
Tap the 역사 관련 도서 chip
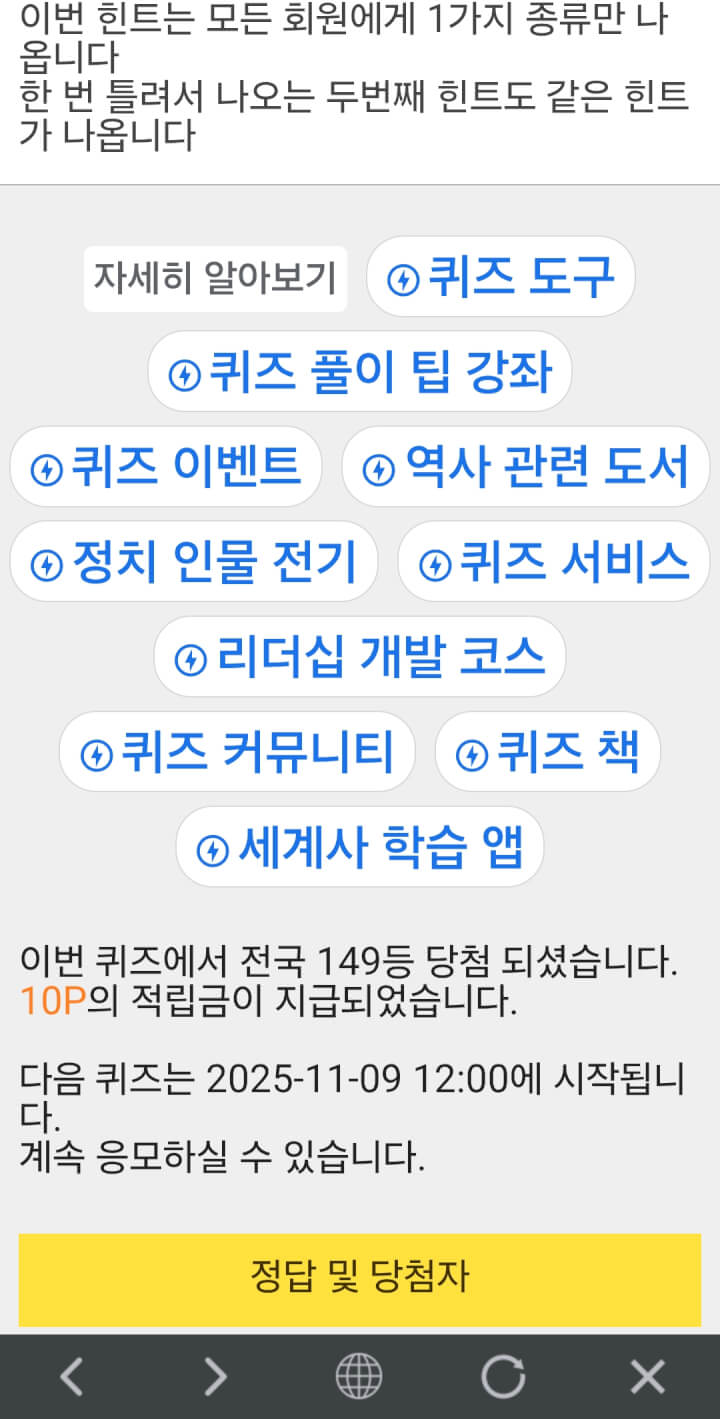click(526, 467)
